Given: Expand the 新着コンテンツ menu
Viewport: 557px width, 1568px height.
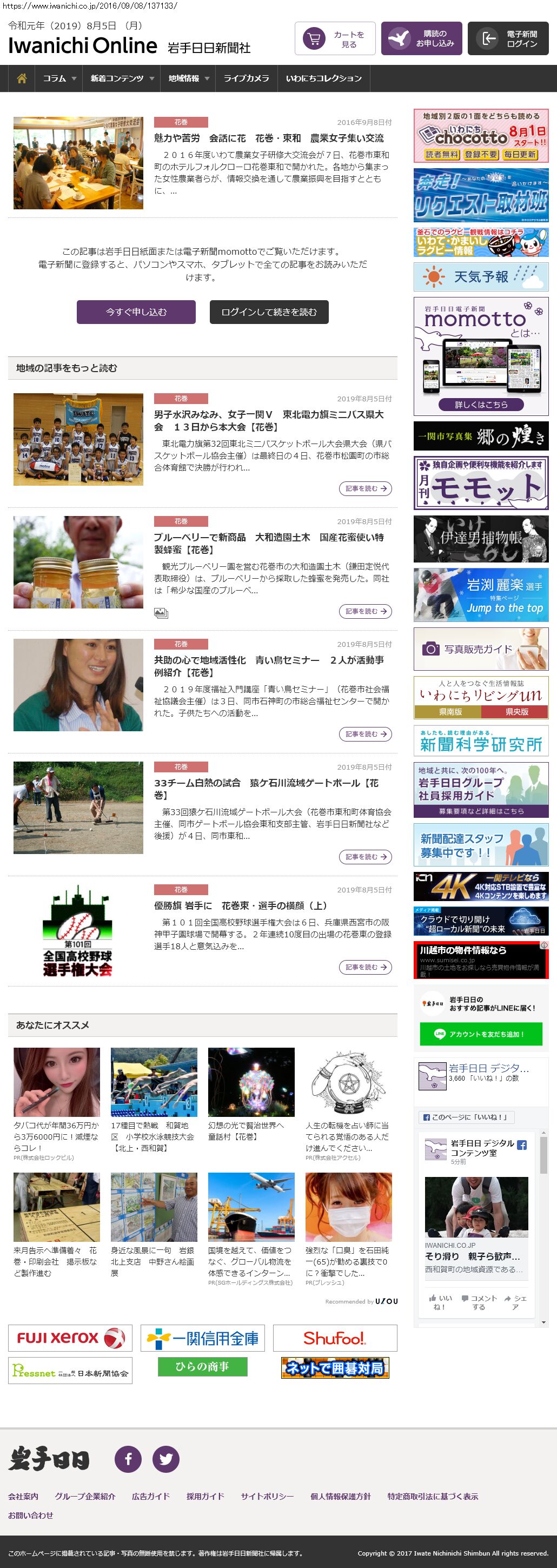Looking at the screenshot, I should click(122, 78).
